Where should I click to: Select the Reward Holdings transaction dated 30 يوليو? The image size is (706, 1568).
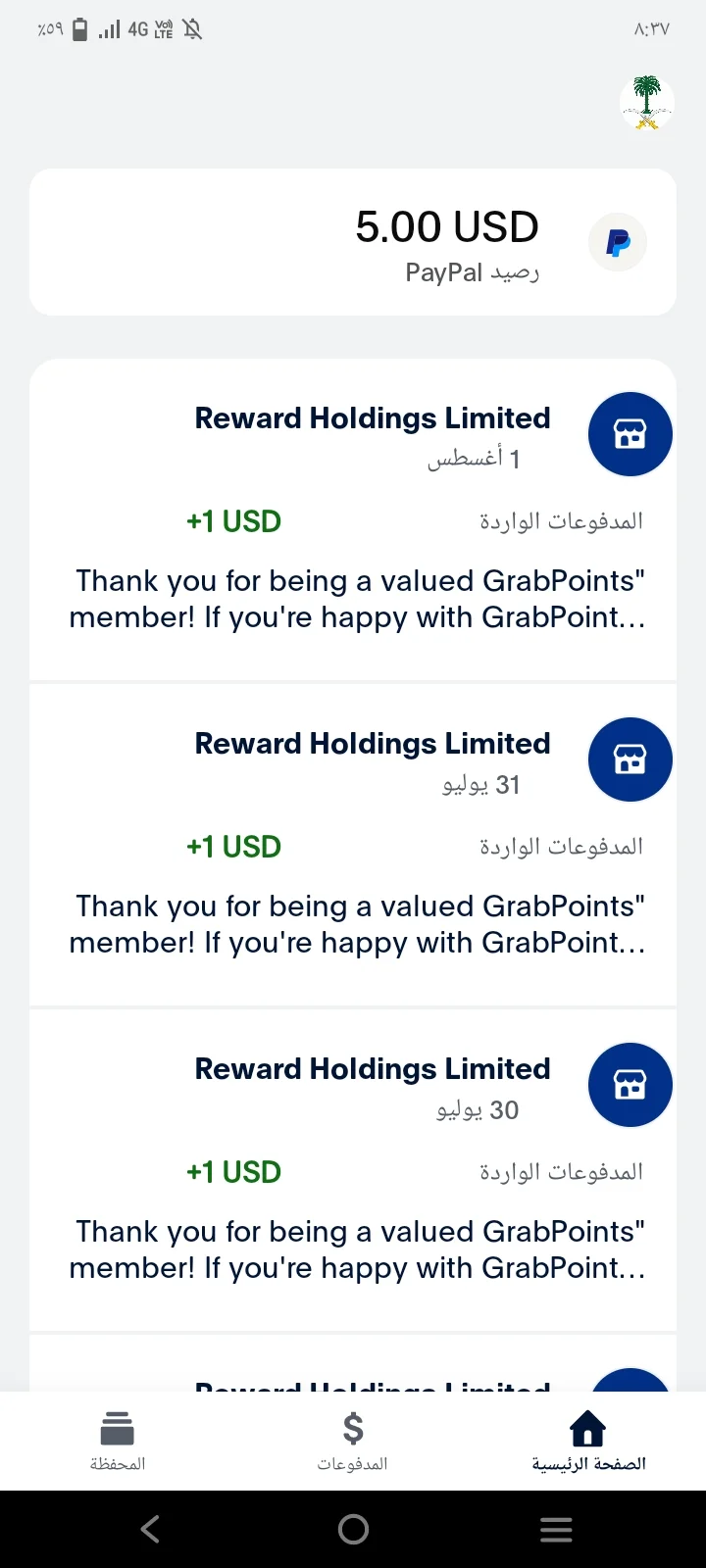point(353,1170)
